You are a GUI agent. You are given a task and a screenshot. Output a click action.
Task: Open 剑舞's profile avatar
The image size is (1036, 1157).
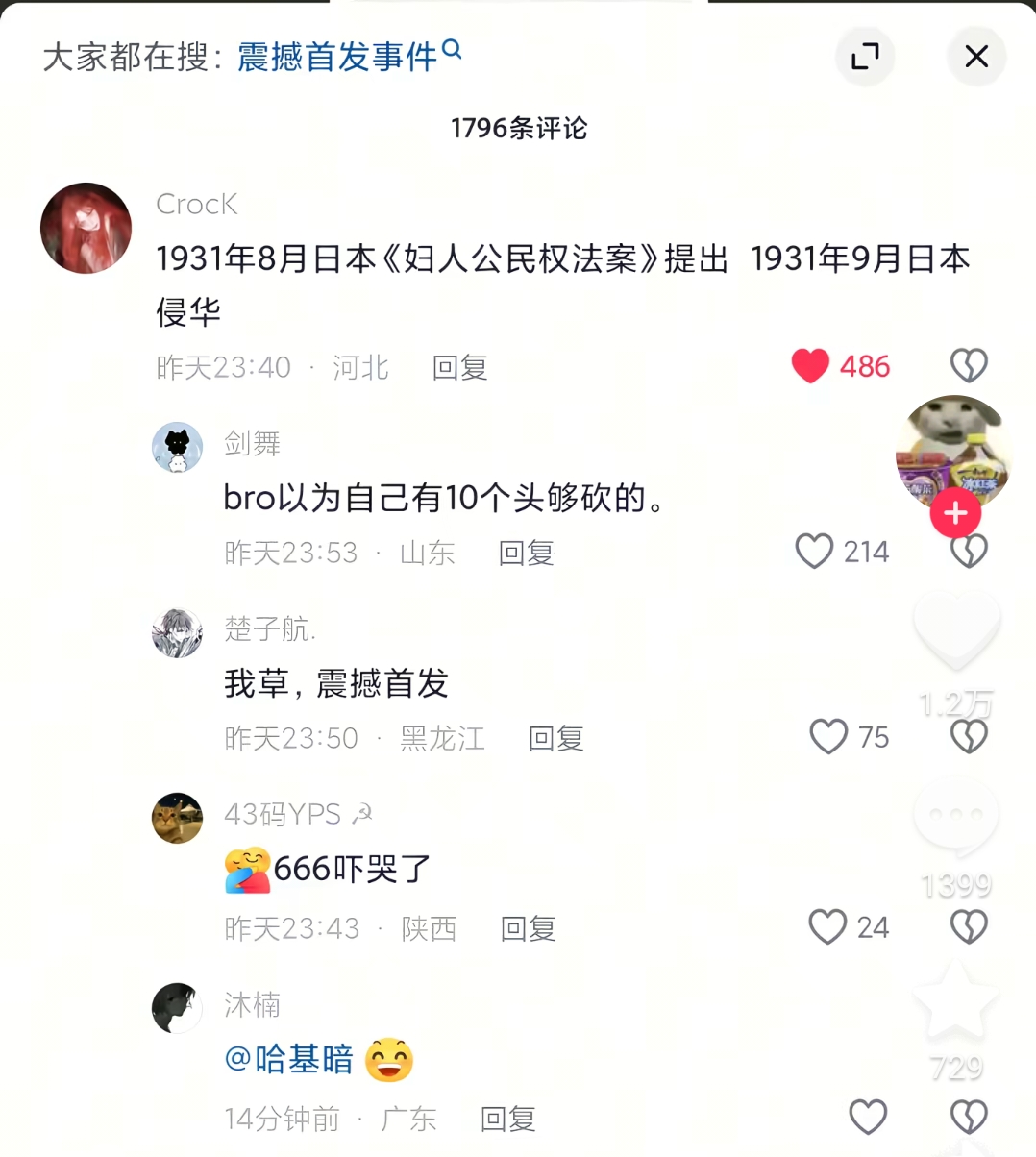pyautogui.click(x=178, y=448)
